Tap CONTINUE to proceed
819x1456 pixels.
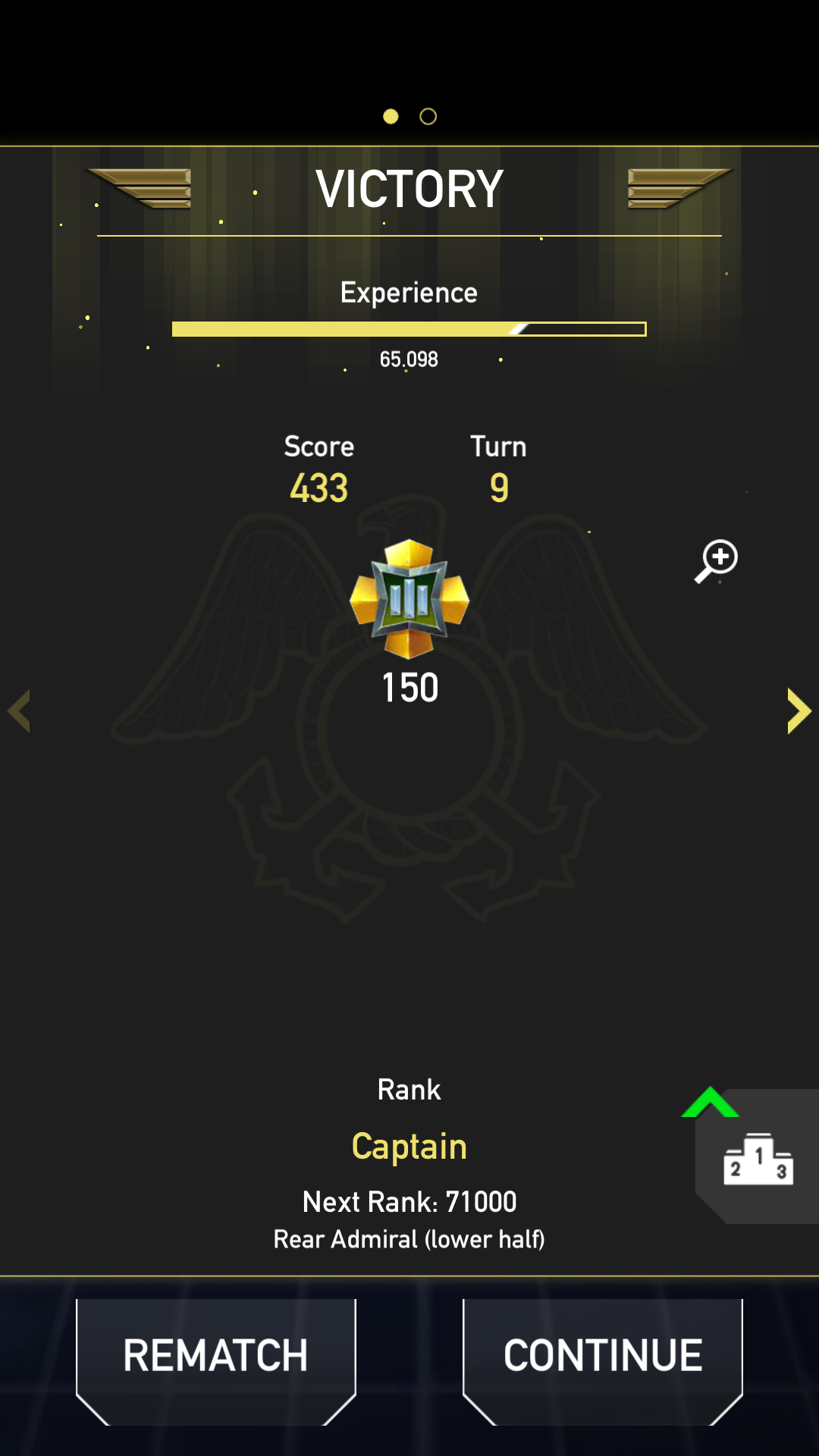[603, 1357]
